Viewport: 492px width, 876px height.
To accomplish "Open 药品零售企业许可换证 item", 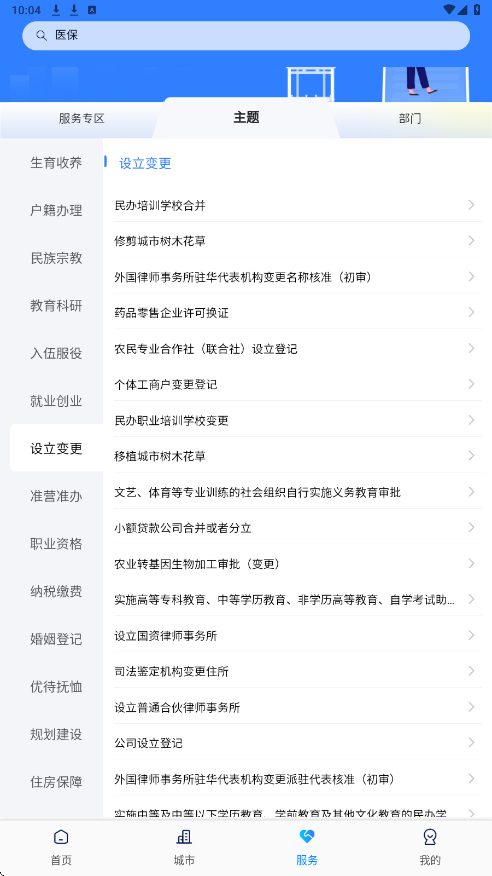I will click(x=298, y=312).
